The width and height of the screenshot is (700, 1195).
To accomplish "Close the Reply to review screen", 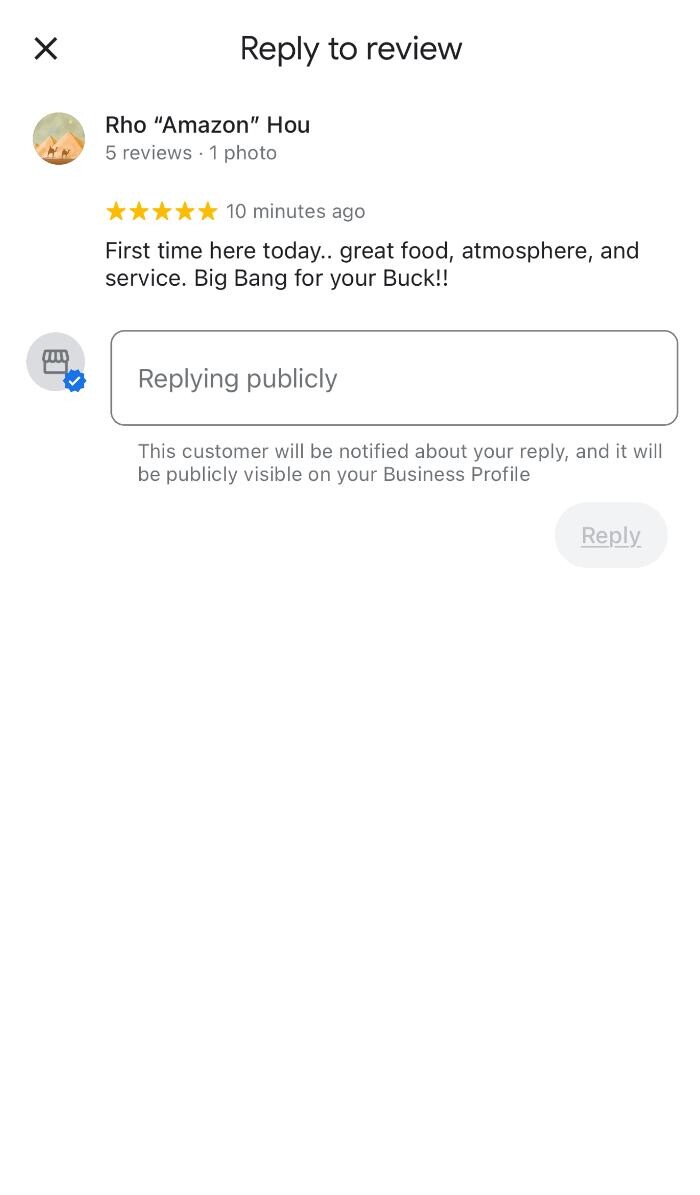I will 46,48.
